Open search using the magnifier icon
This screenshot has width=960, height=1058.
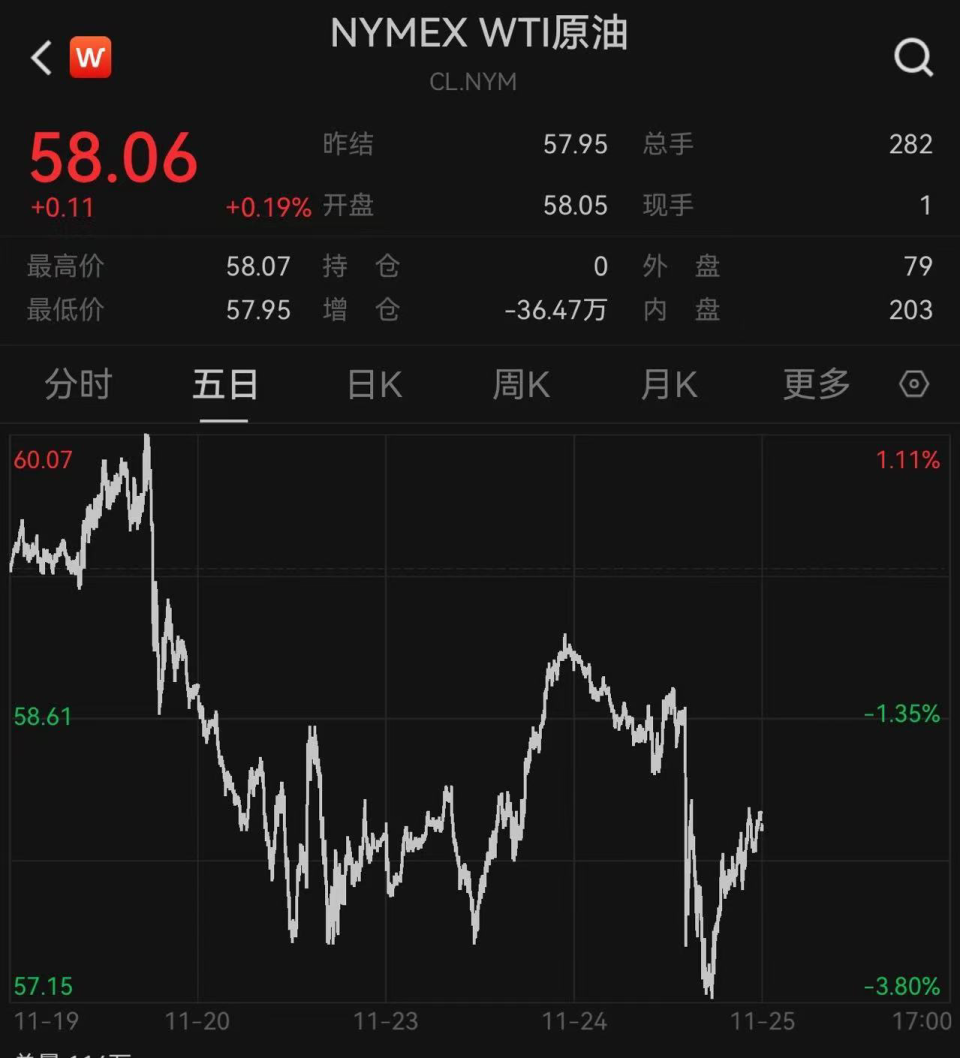tap(912, 57)
